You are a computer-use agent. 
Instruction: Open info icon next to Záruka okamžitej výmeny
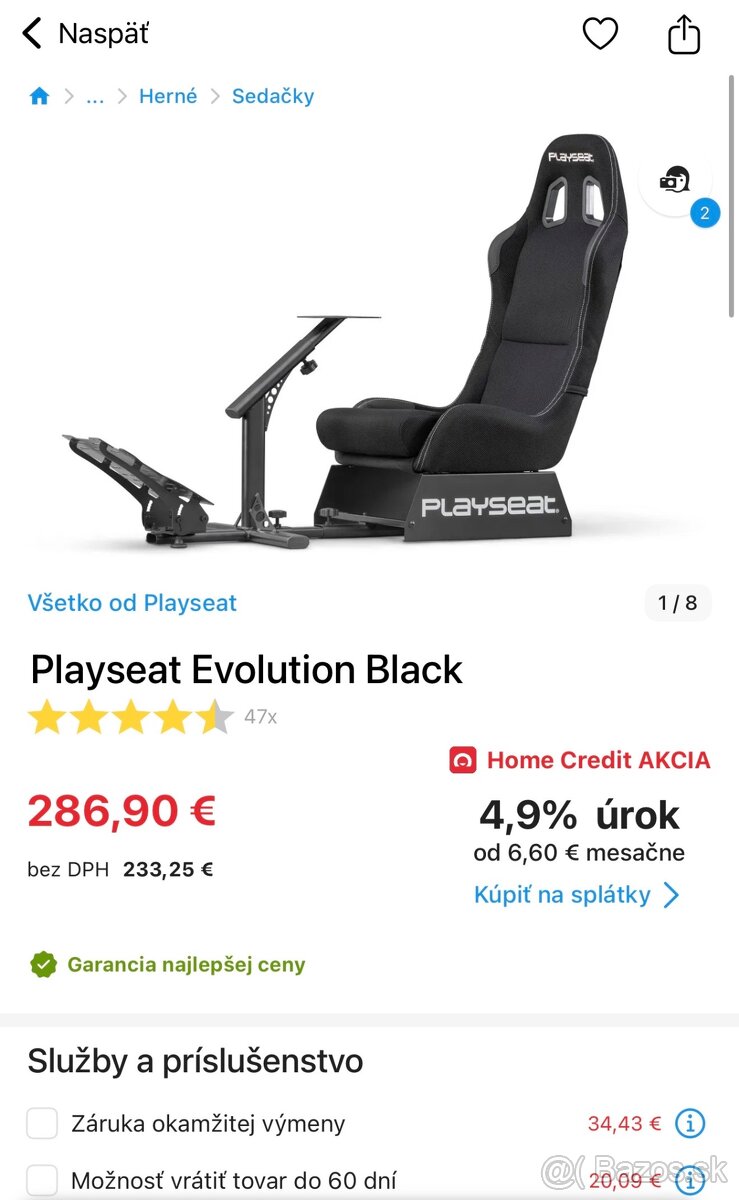[x=690, y=1123]
